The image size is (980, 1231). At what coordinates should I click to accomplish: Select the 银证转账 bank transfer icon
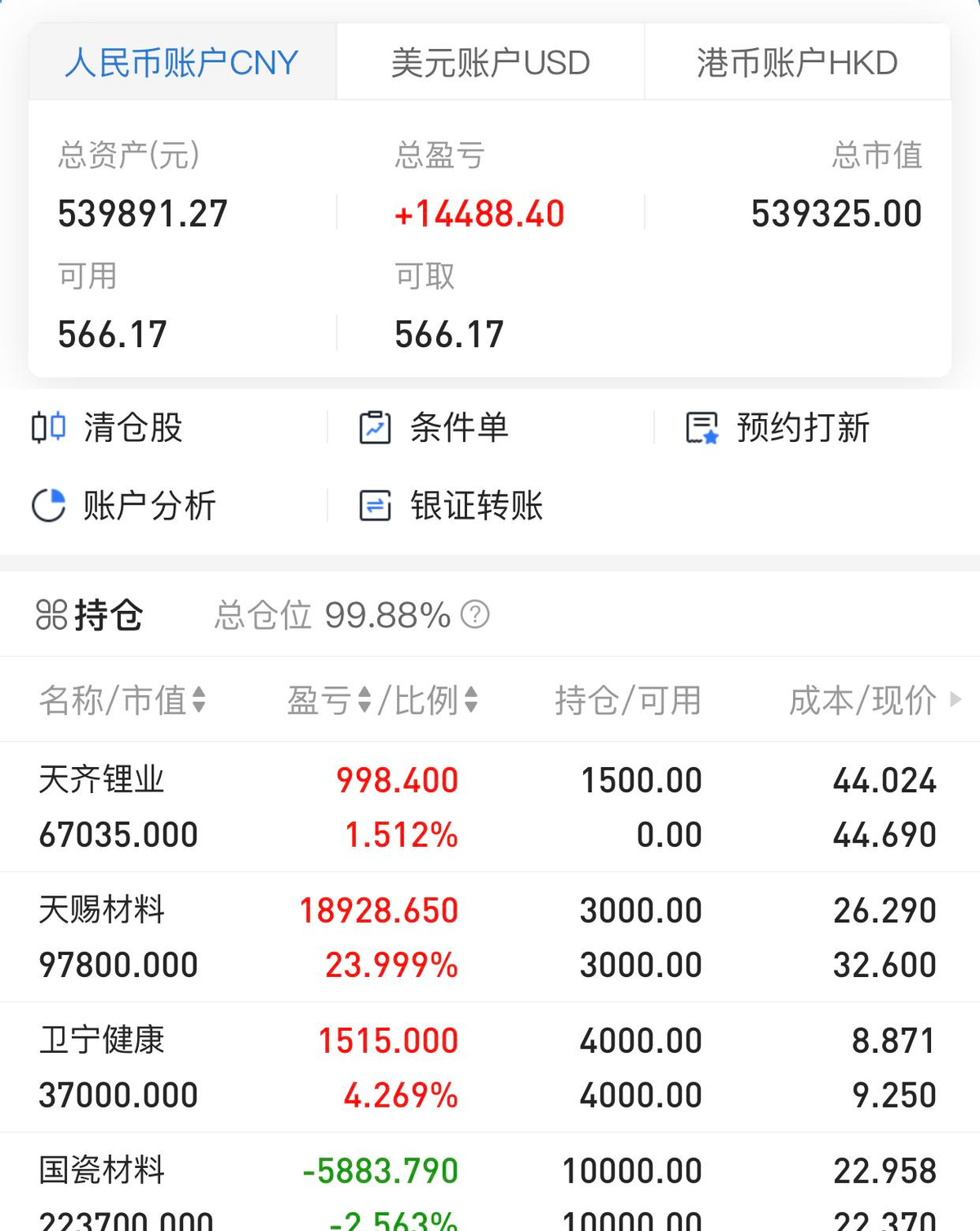(376, 506)
